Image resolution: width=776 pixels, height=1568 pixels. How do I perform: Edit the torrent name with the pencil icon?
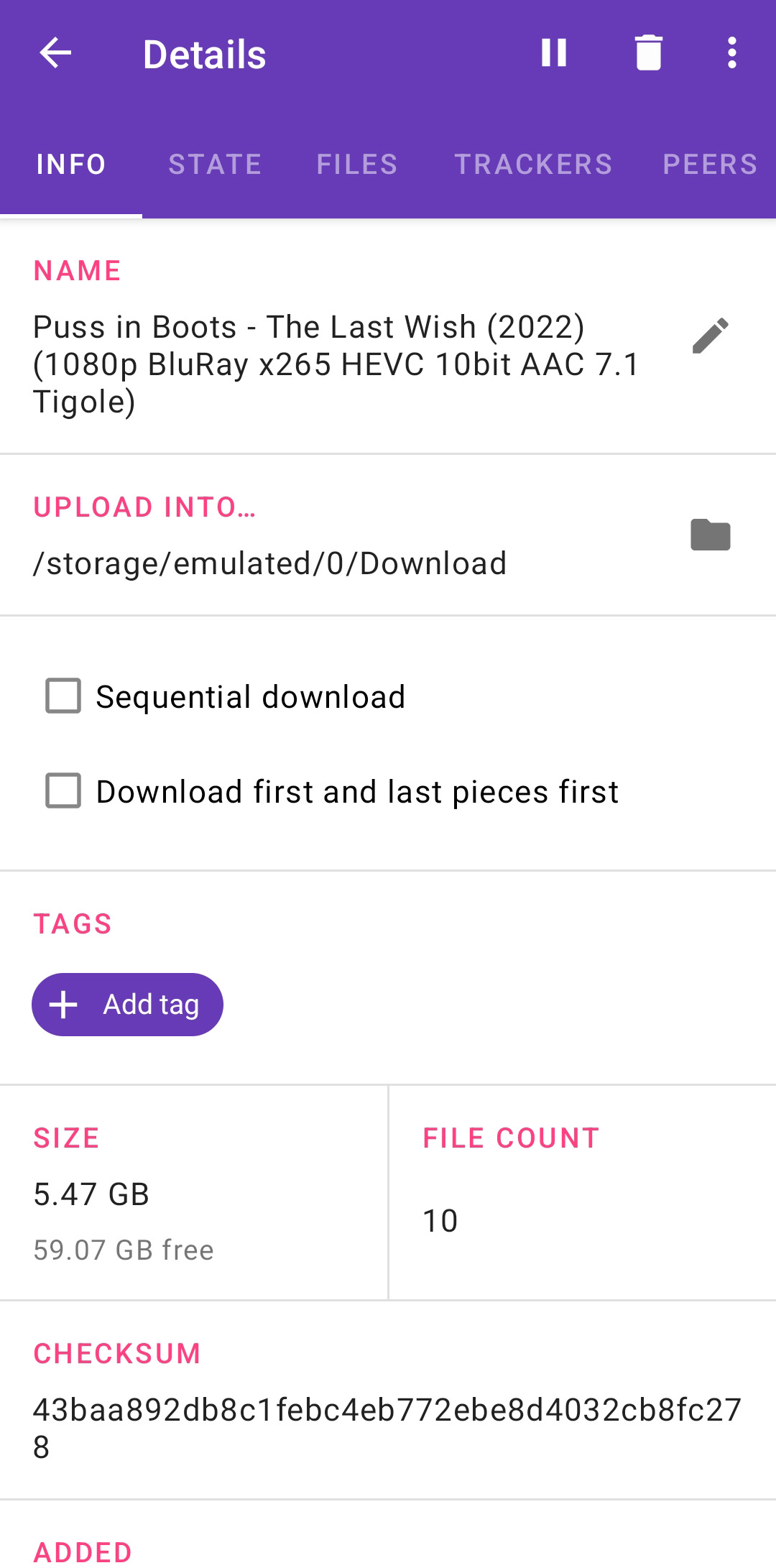point(711,336)
